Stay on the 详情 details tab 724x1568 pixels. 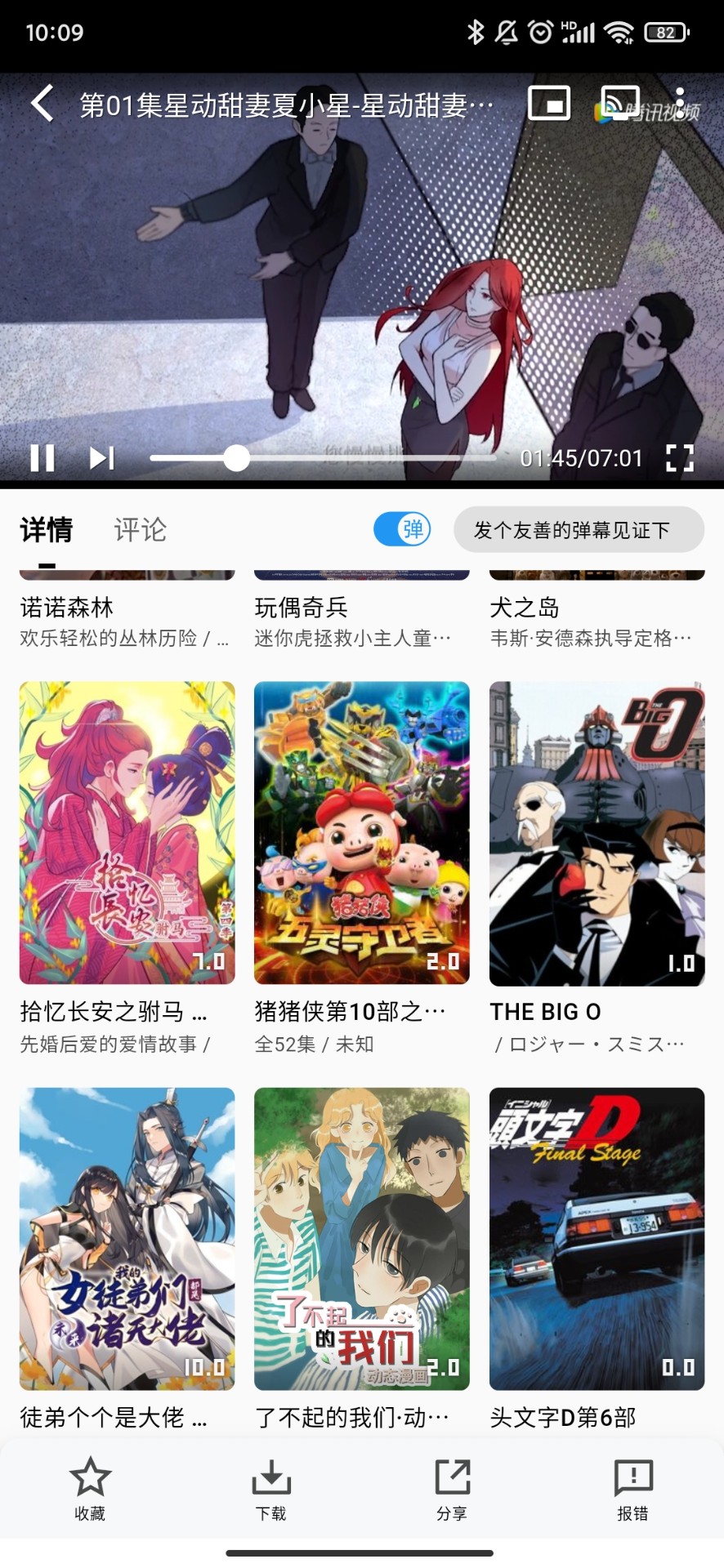tap(46, 529)
